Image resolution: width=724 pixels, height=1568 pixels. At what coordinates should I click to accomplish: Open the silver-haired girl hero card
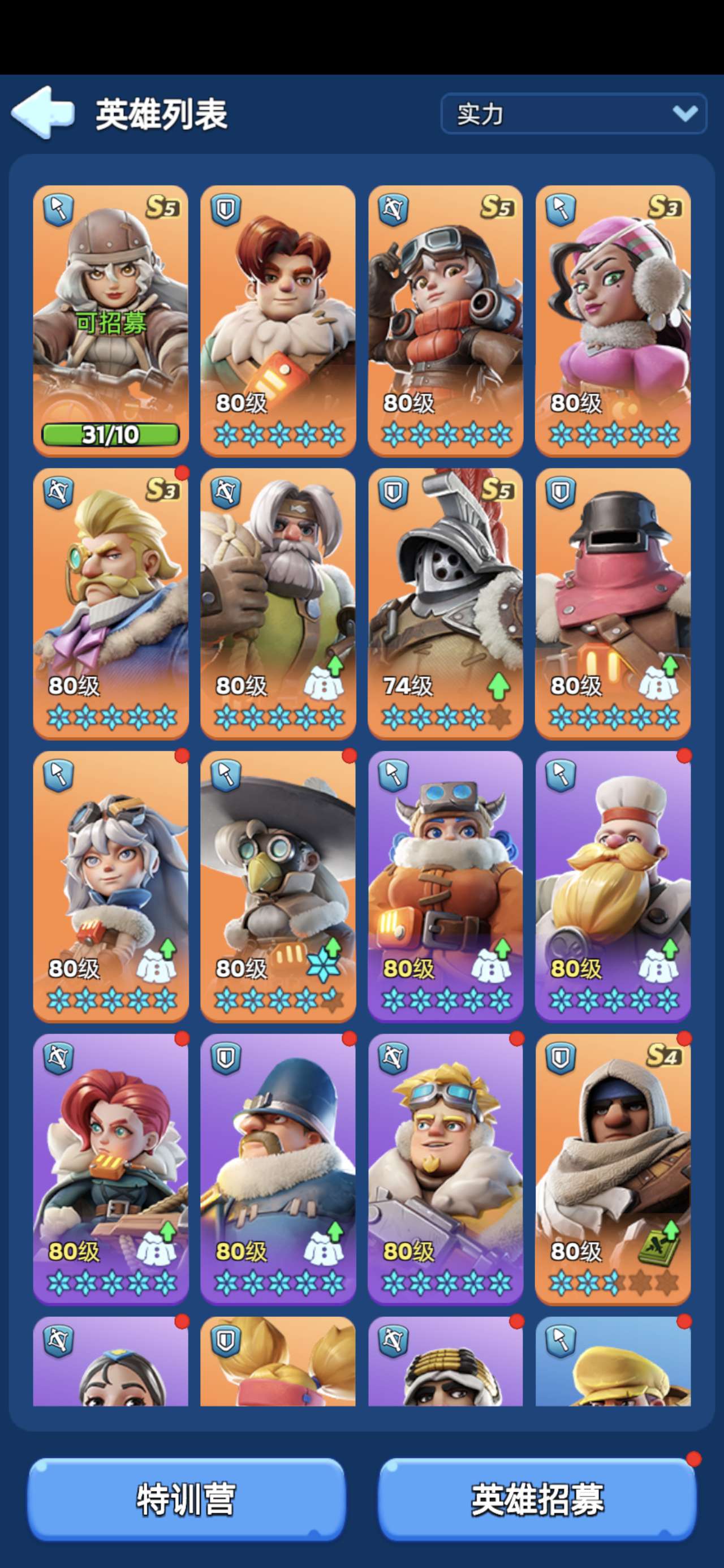[110, 886]
